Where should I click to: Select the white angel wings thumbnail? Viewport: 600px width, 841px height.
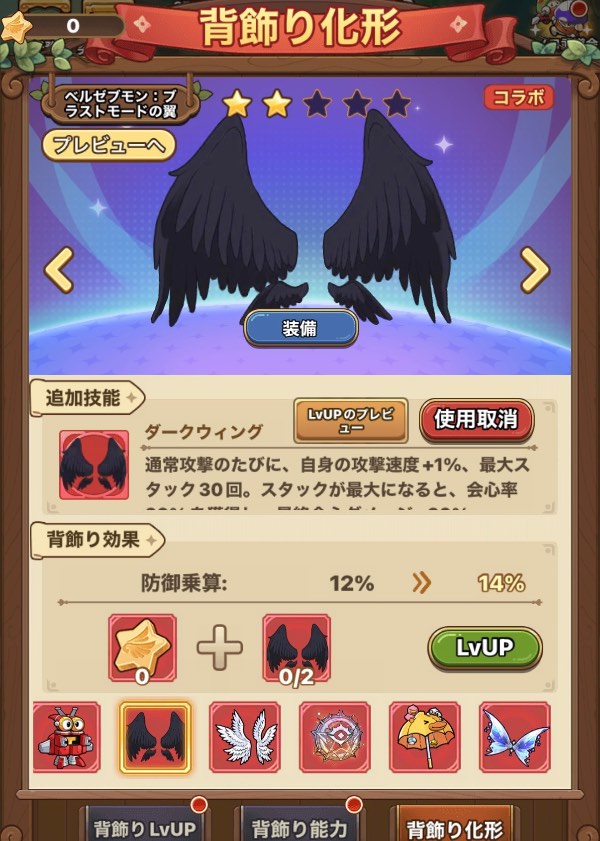(x=245, y=737)
